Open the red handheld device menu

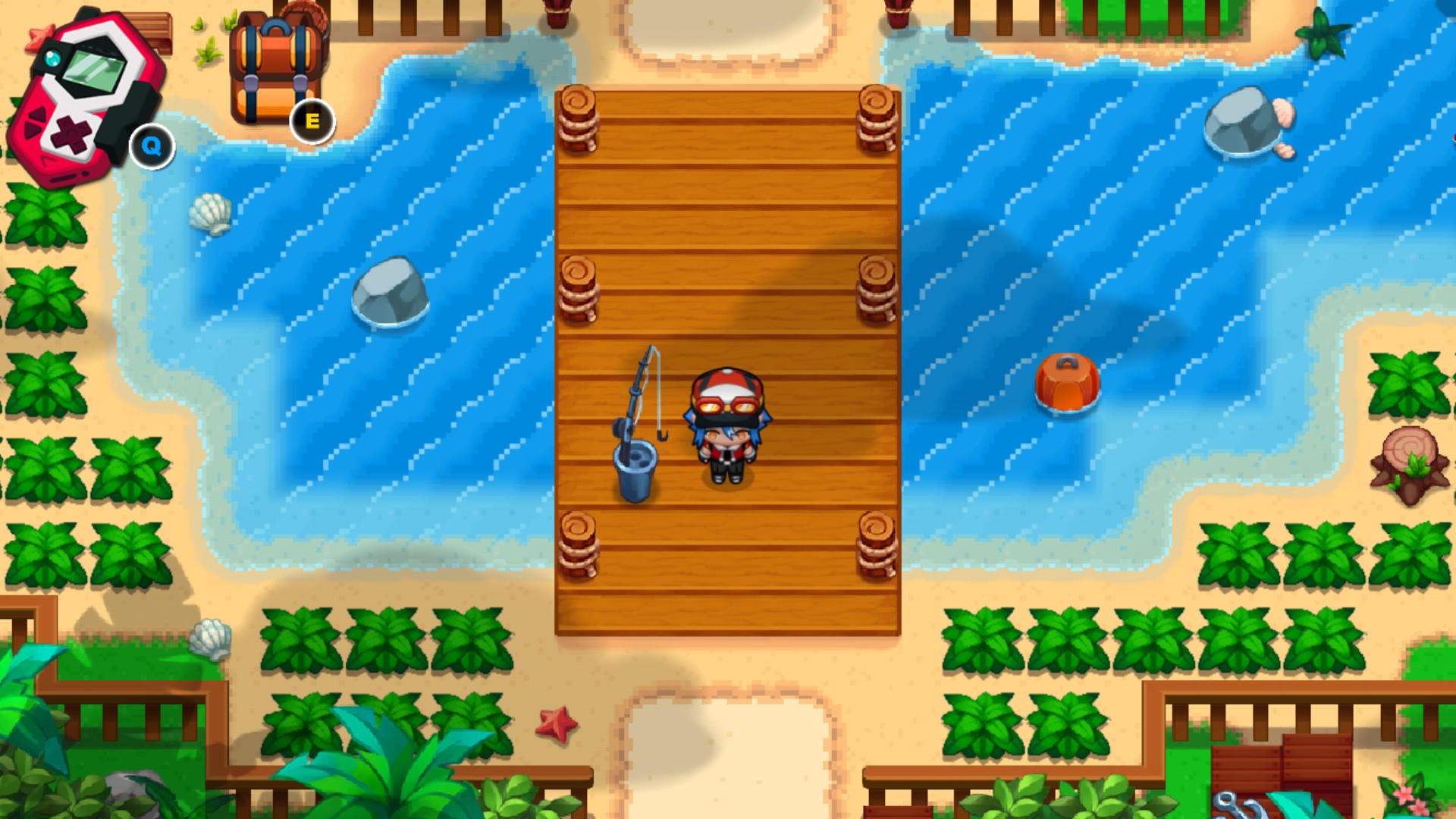coord(85,99)
